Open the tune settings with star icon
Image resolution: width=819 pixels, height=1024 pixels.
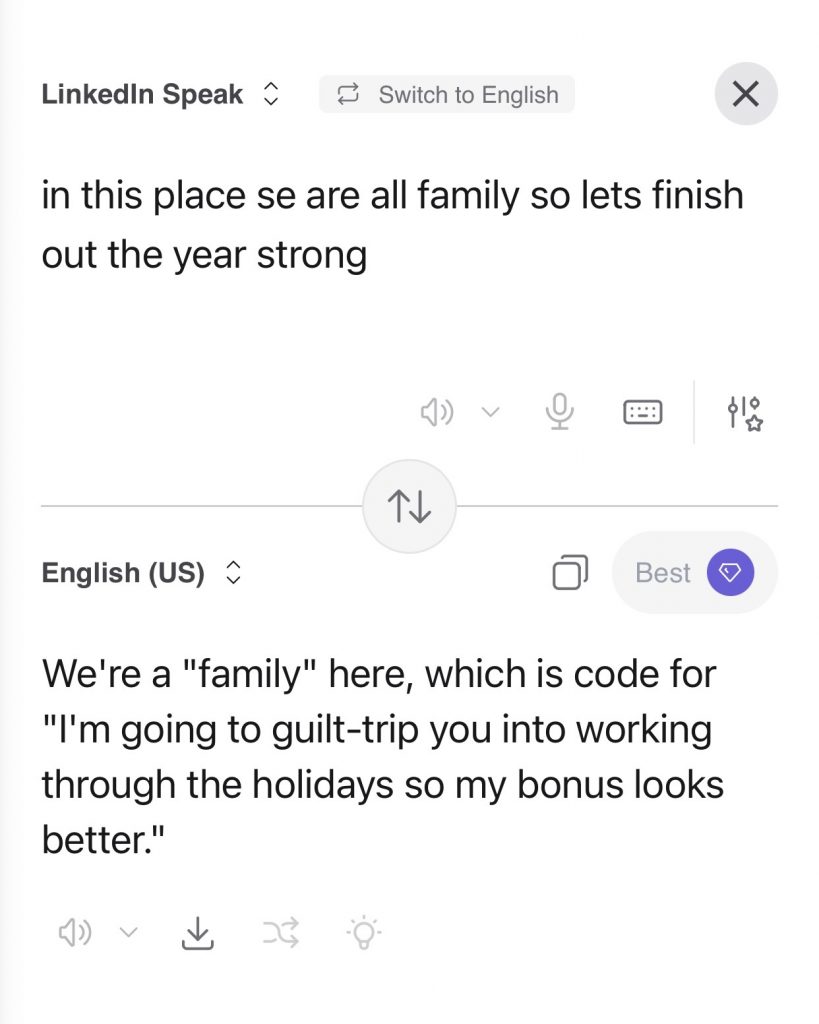click(x=744, y=411)
